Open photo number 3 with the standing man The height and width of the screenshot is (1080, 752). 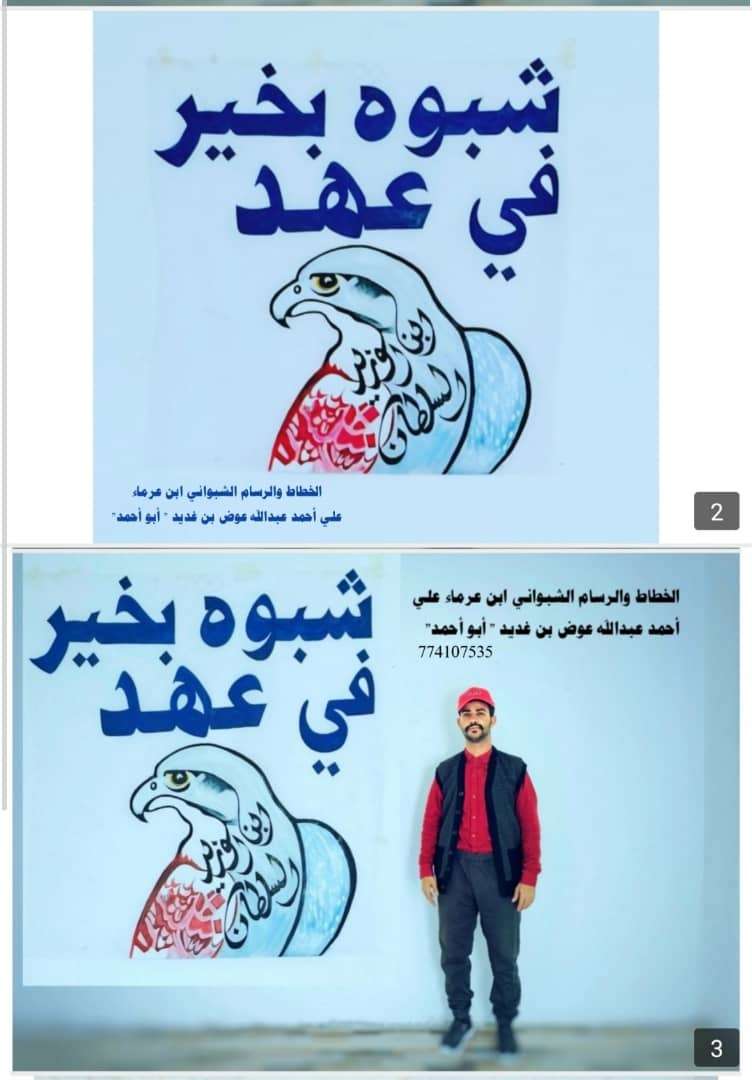click(376, 810)
